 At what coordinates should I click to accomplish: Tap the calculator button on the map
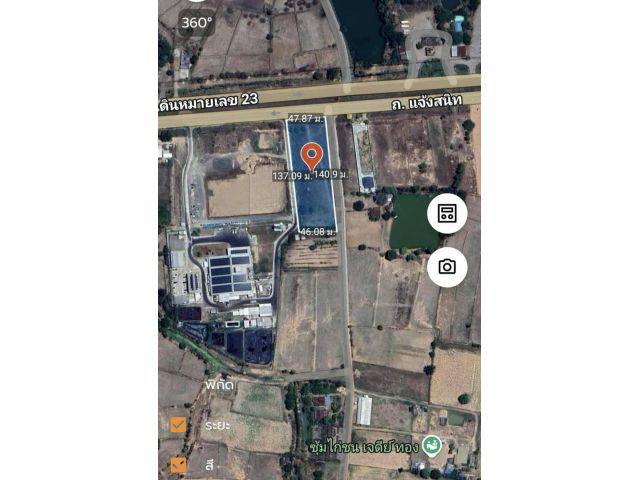point(447,213)
